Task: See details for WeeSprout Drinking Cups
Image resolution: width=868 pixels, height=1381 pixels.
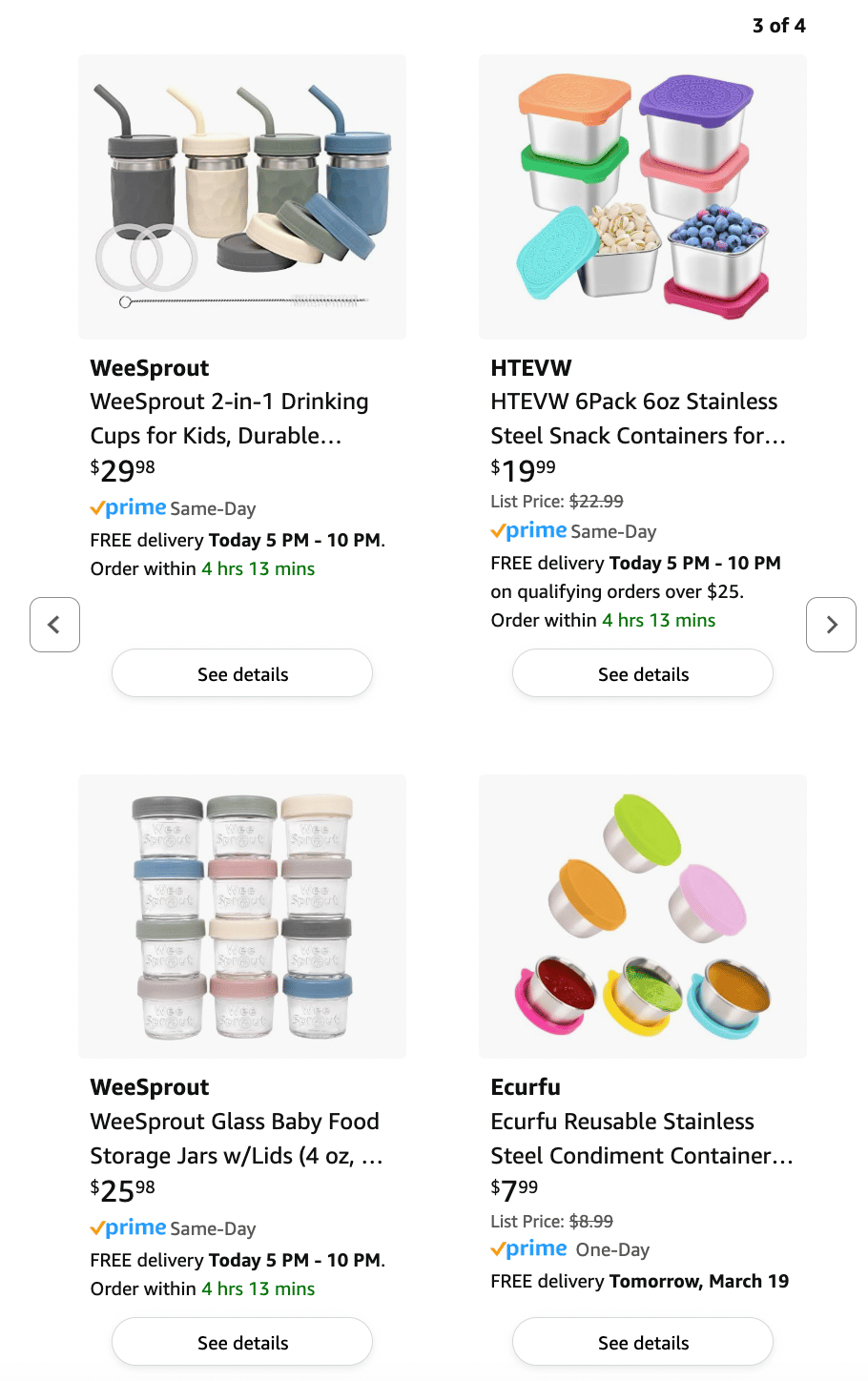Action: pos(242,674)
